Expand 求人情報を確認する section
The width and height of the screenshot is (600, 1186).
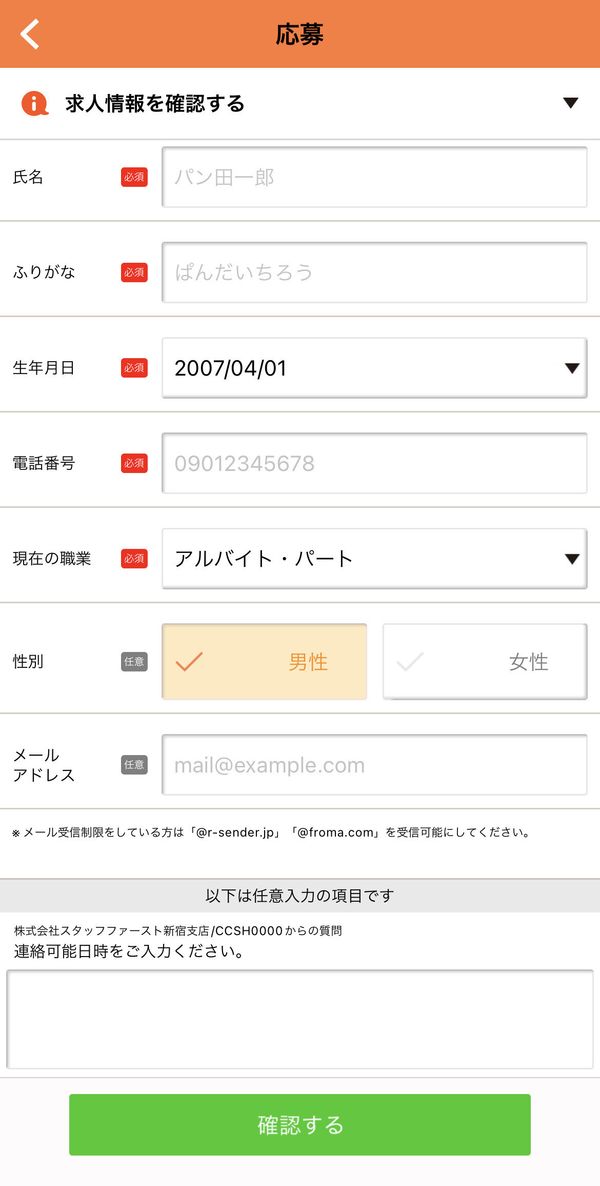pos(300,104)
